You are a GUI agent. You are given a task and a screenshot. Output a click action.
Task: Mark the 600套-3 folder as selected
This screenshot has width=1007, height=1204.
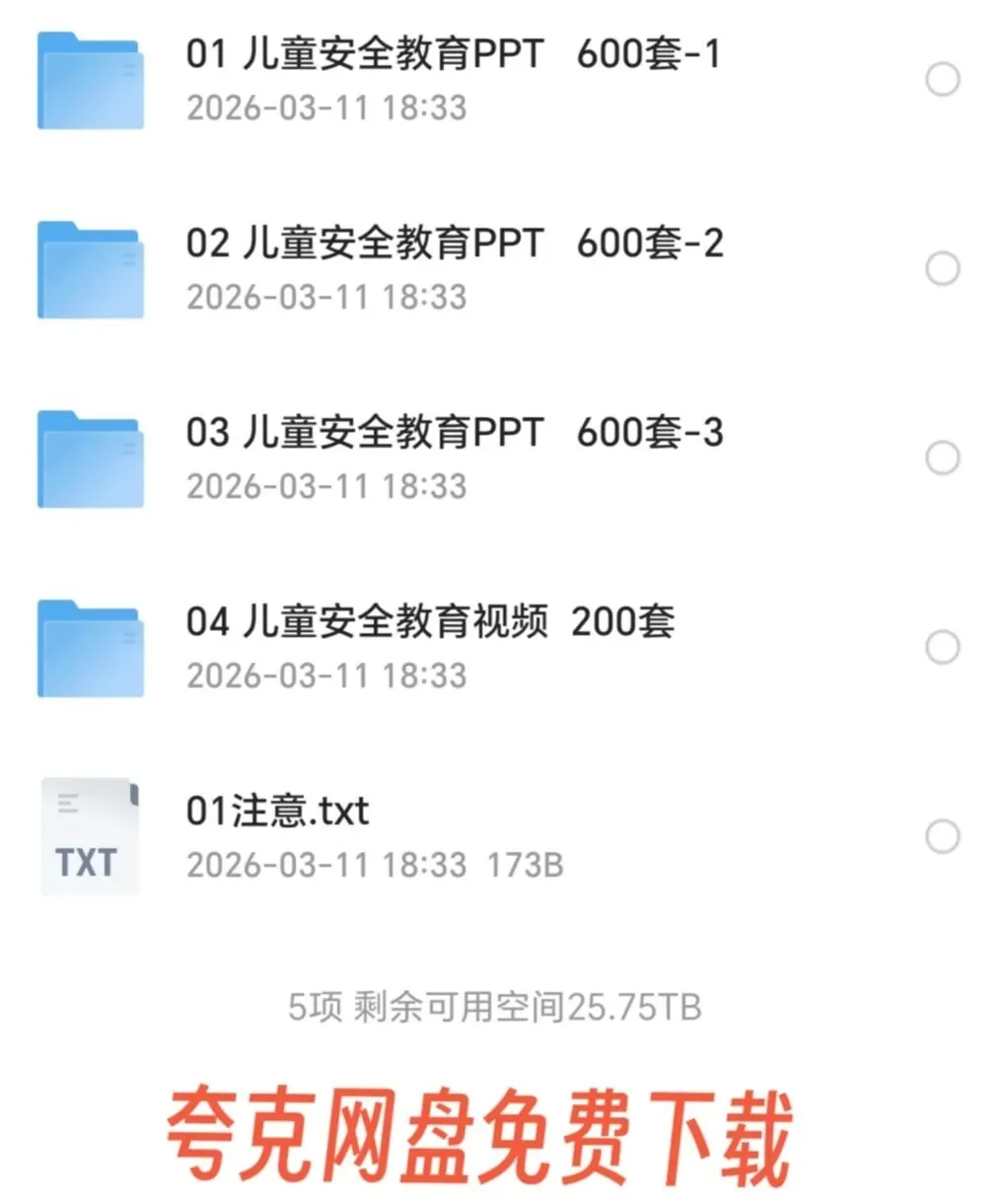(x=943, y=458)
